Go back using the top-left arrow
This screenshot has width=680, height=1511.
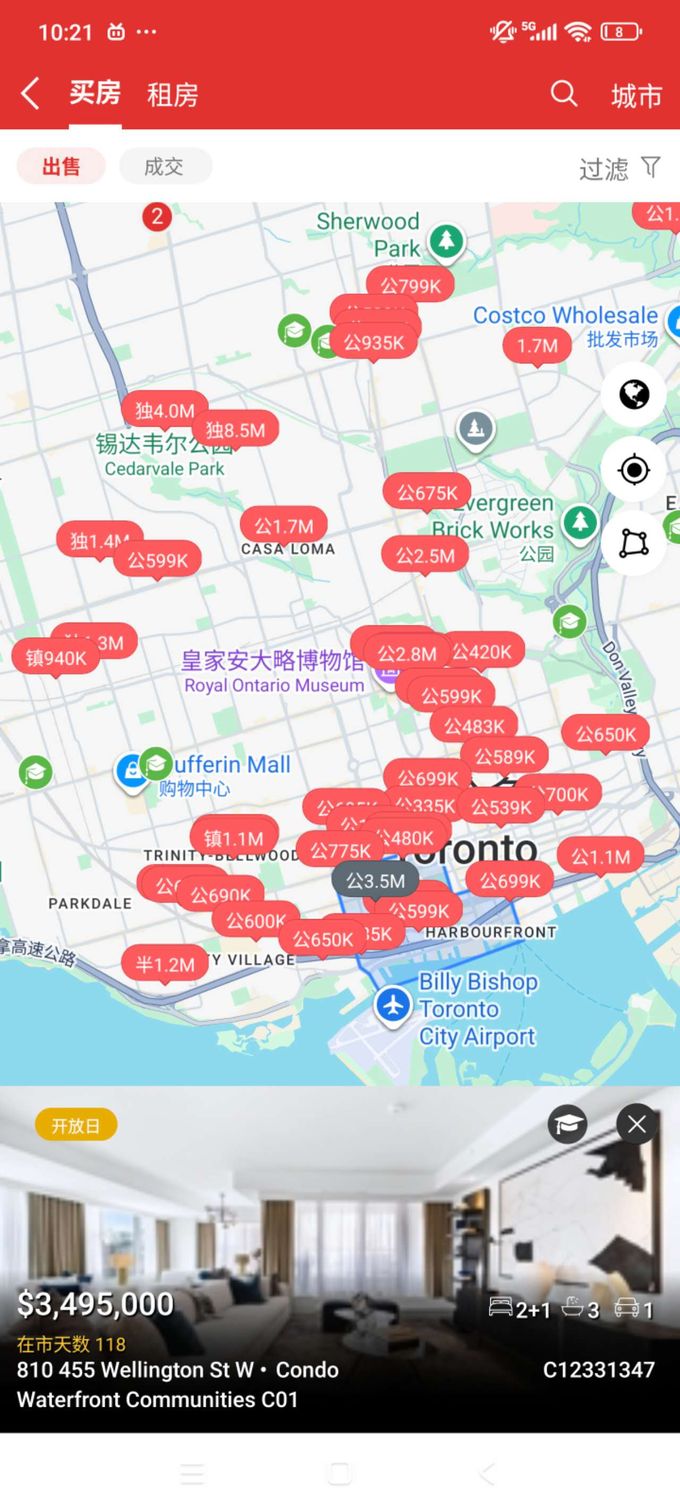[30, 95]
